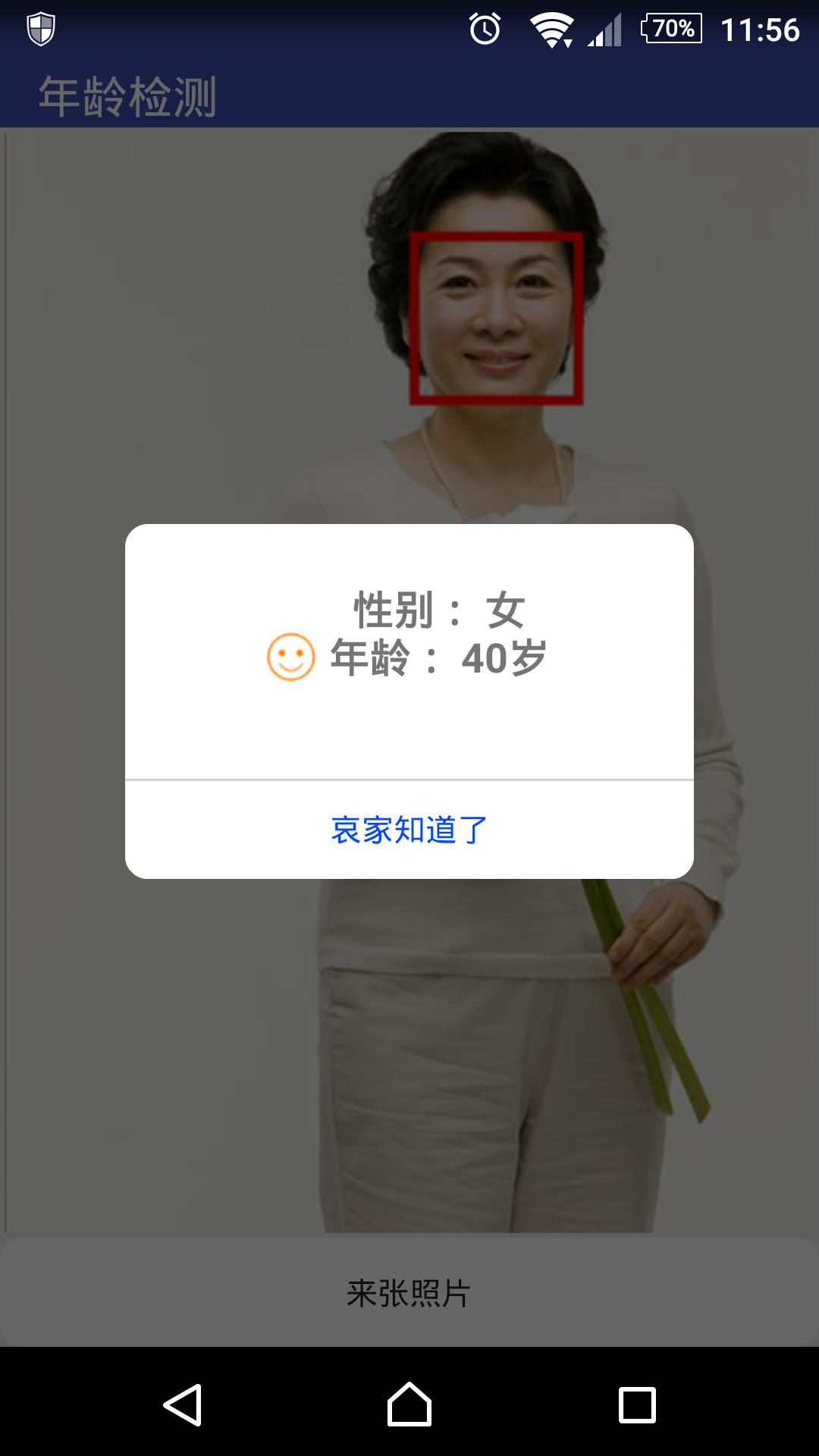Tap the 来张照片 button

[409, 1293]
